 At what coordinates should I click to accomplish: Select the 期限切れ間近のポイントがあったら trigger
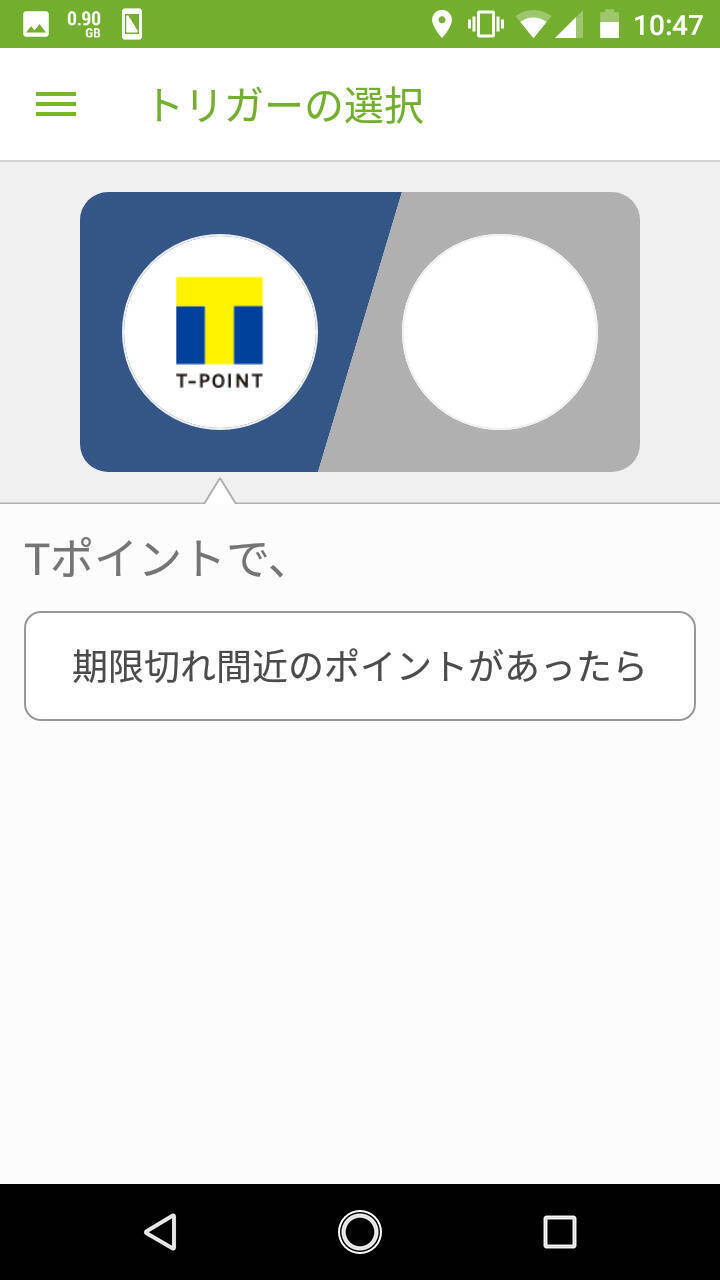360,666
